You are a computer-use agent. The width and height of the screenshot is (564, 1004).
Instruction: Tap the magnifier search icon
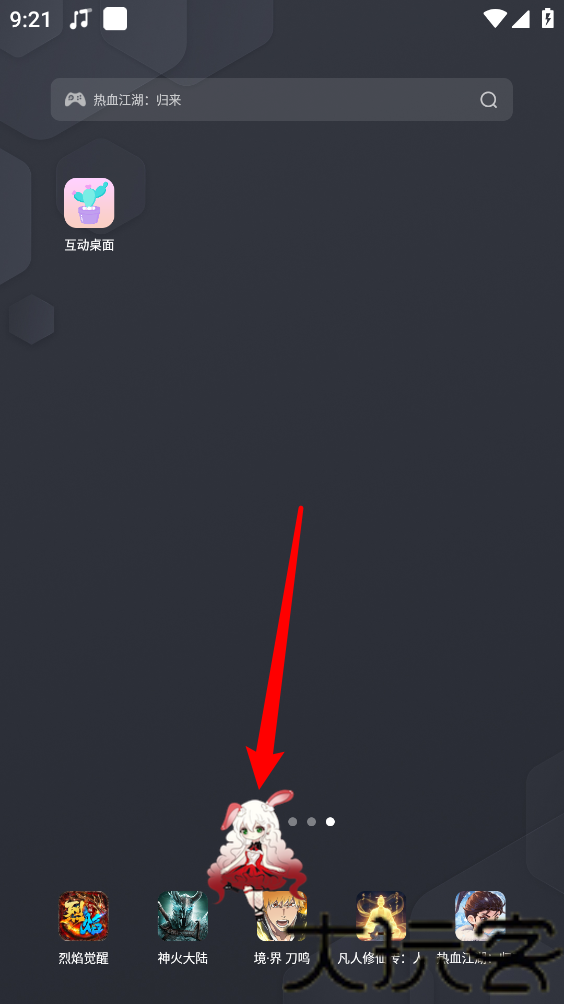[488, 99]
